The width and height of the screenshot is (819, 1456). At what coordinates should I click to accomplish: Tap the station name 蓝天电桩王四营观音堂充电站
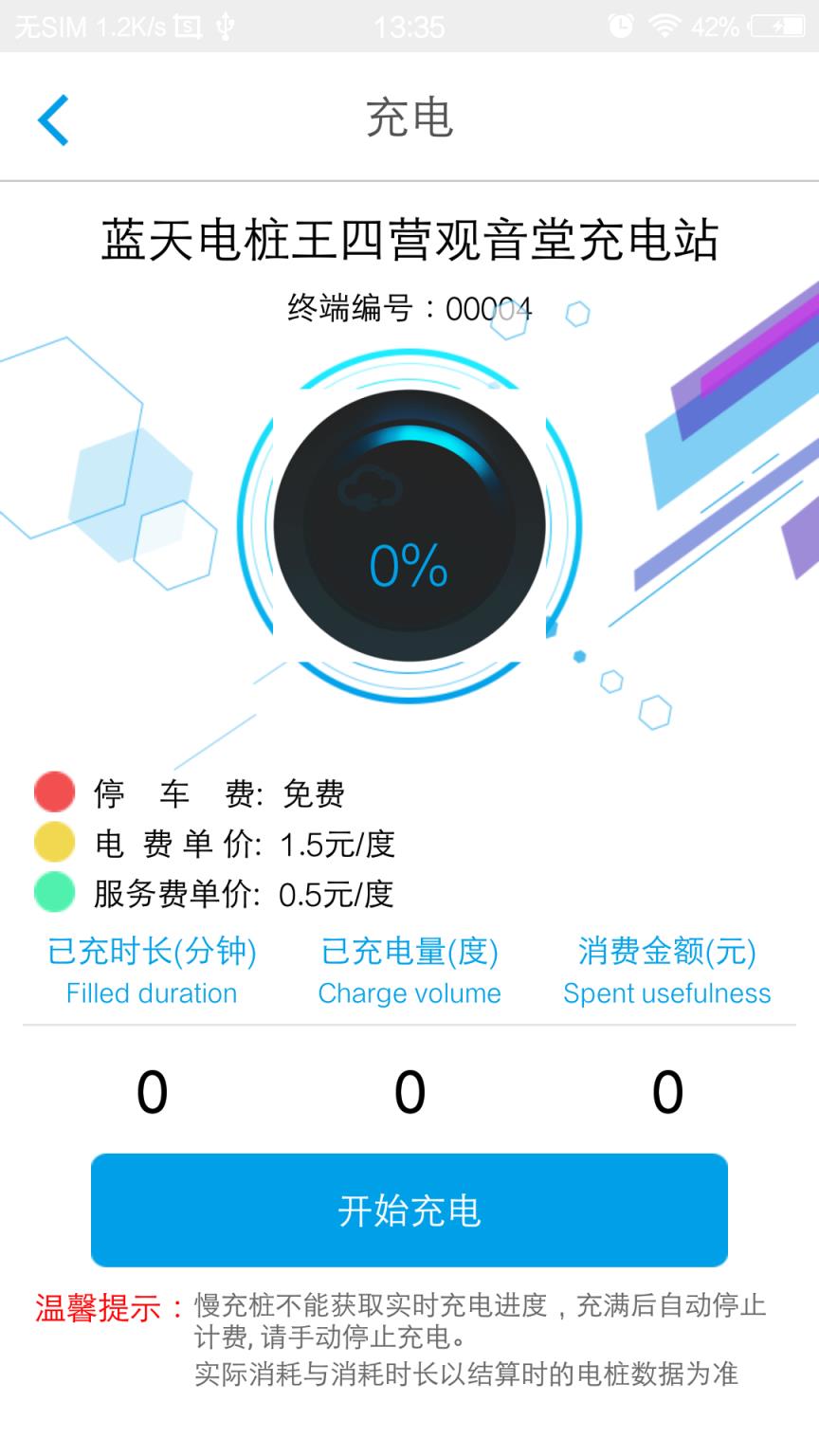[x=409, y=240]
